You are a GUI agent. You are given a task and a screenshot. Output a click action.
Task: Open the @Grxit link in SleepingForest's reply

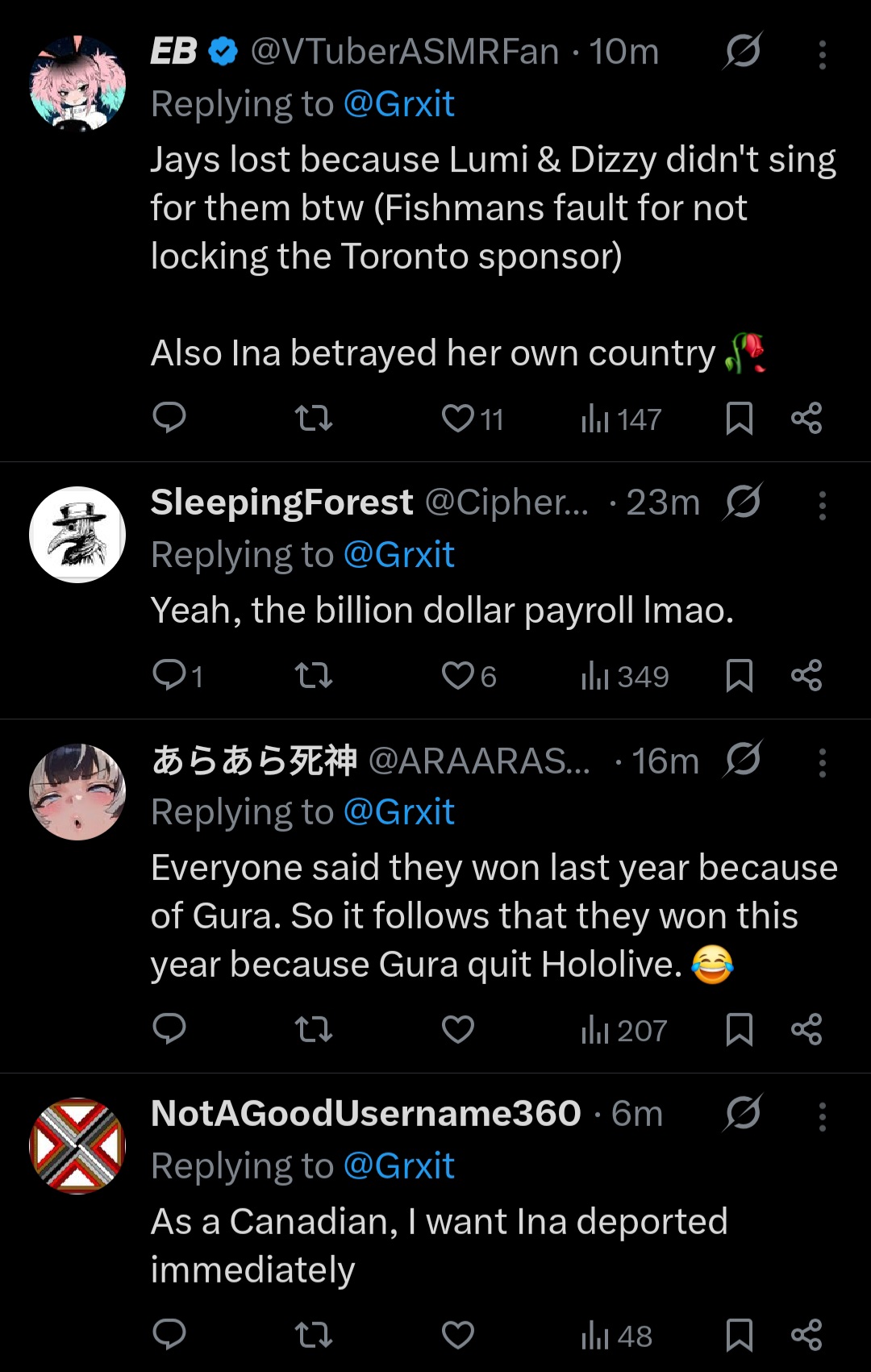[399, 555]
